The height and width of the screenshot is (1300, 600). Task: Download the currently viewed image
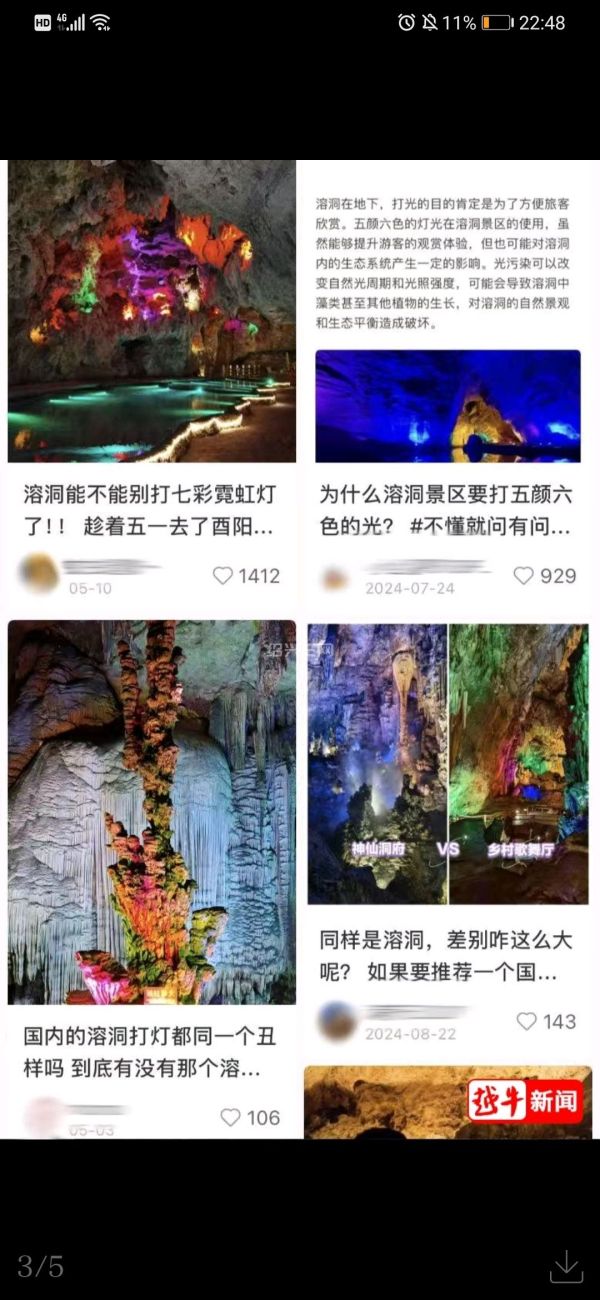566,1266
